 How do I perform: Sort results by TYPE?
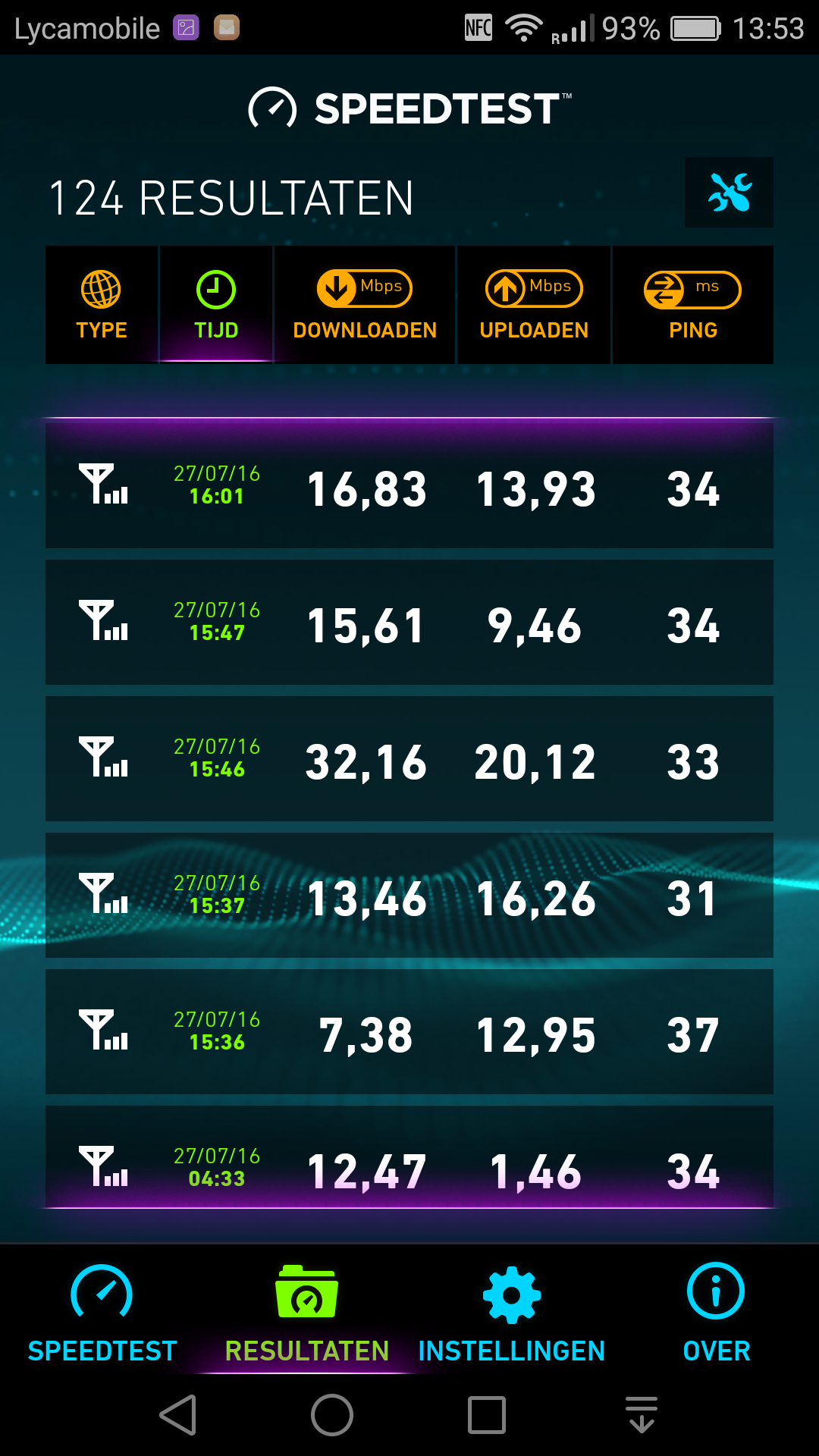point(102,305)
